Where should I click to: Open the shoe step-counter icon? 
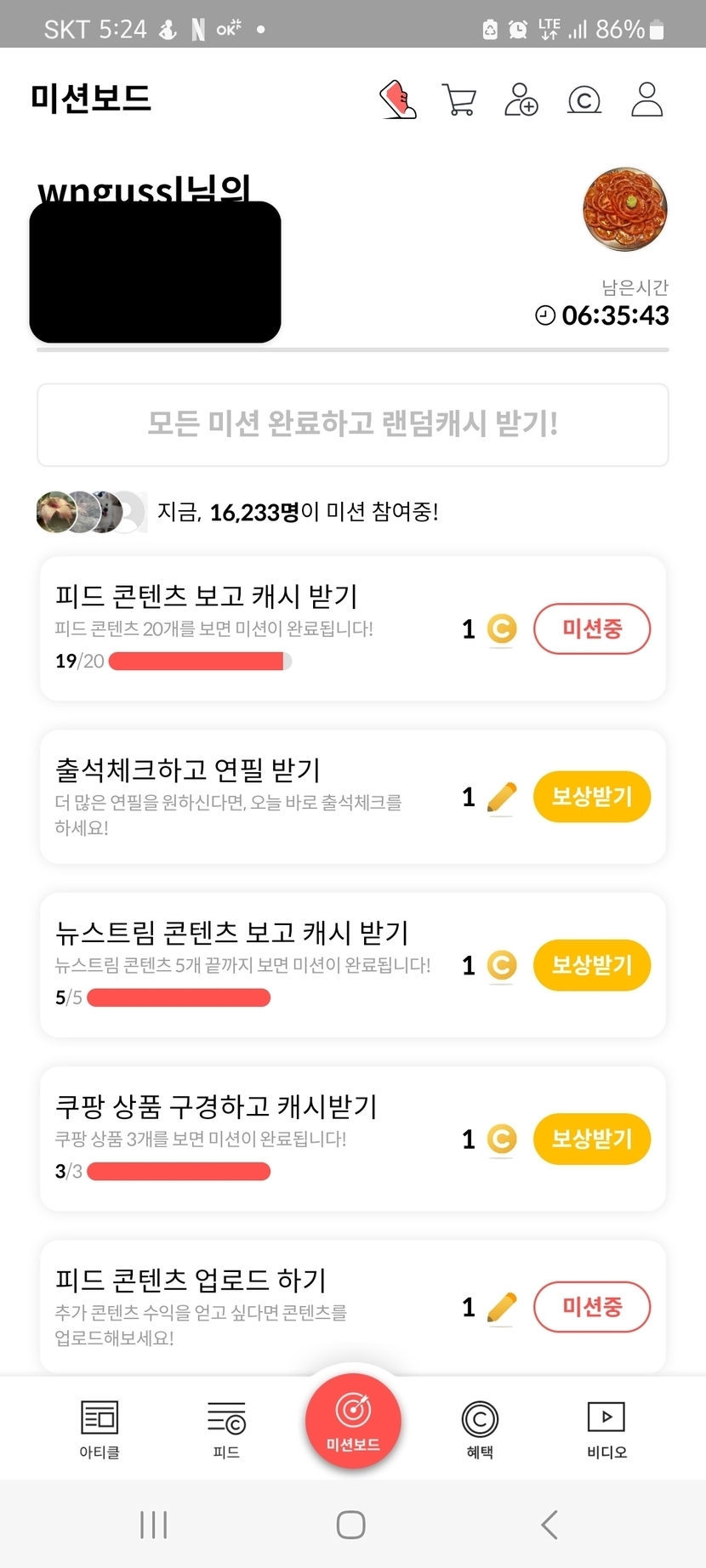point(397,99)
